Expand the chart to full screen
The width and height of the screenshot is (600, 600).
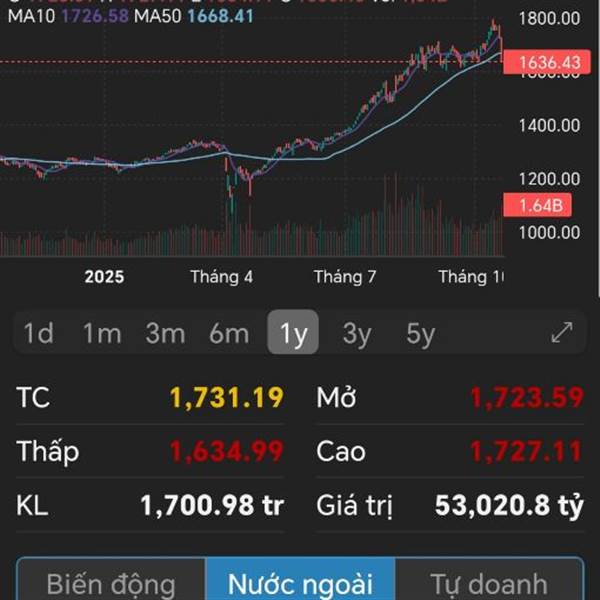tap(562, 332)
